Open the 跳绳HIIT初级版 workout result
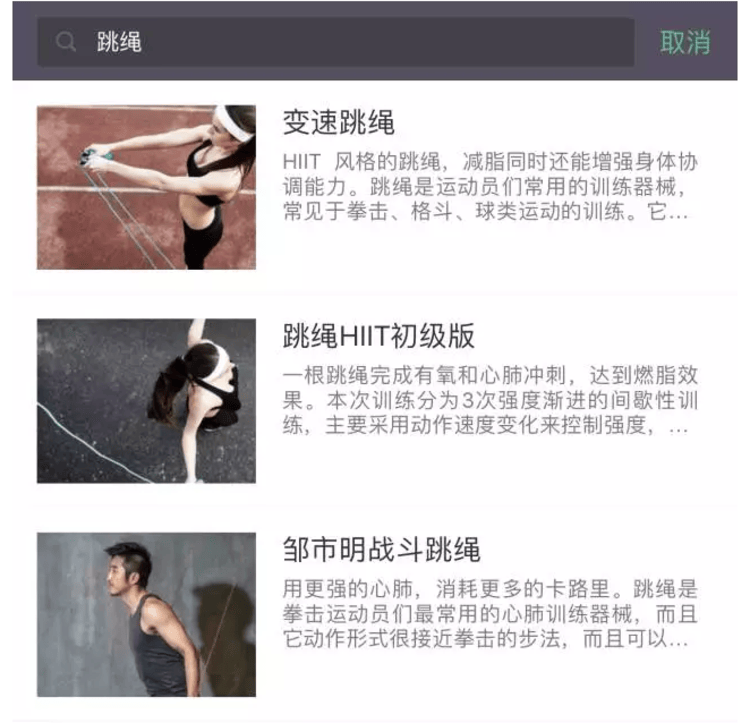This screenshot has height=723, width=750. point(375,401)
